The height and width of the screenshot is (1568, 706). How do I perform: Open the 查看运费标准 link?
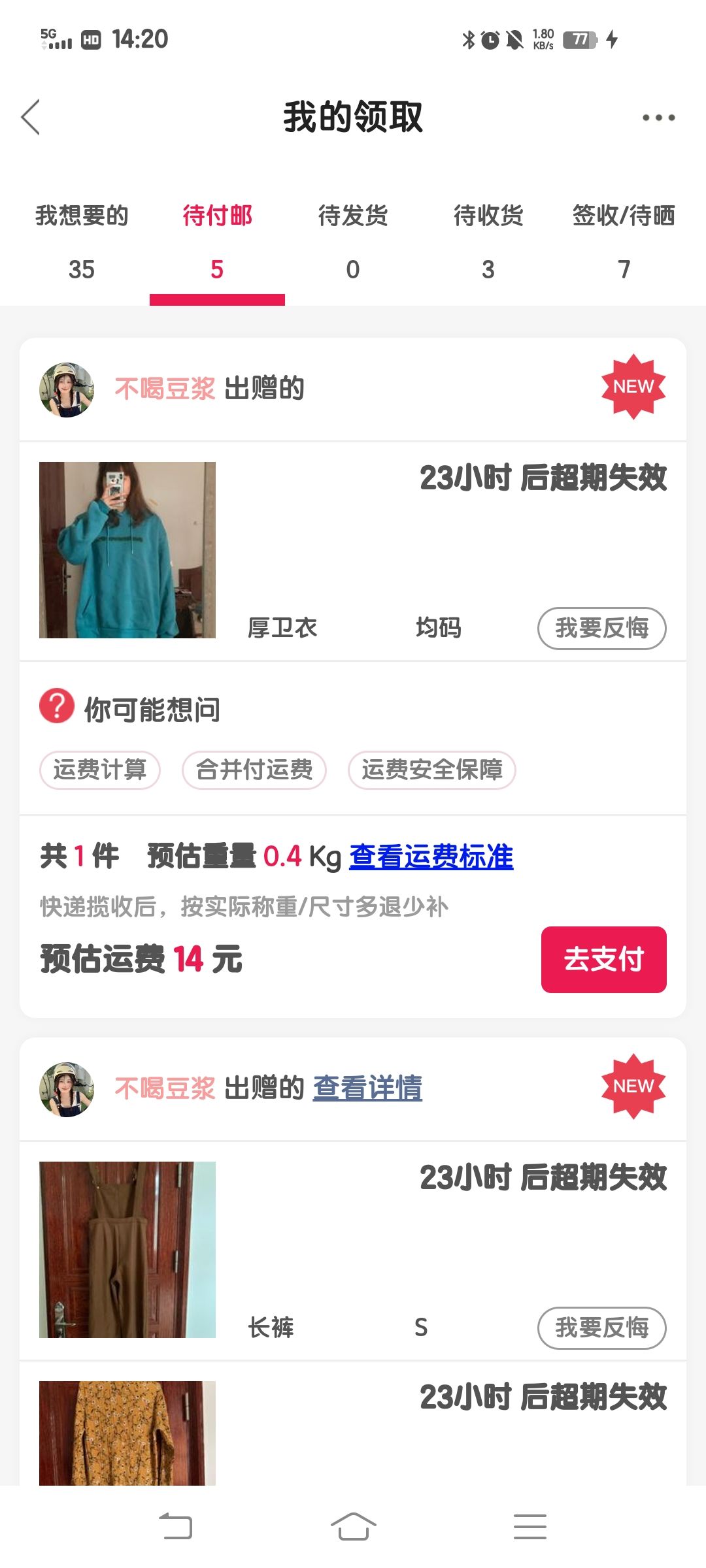(431, 857)
